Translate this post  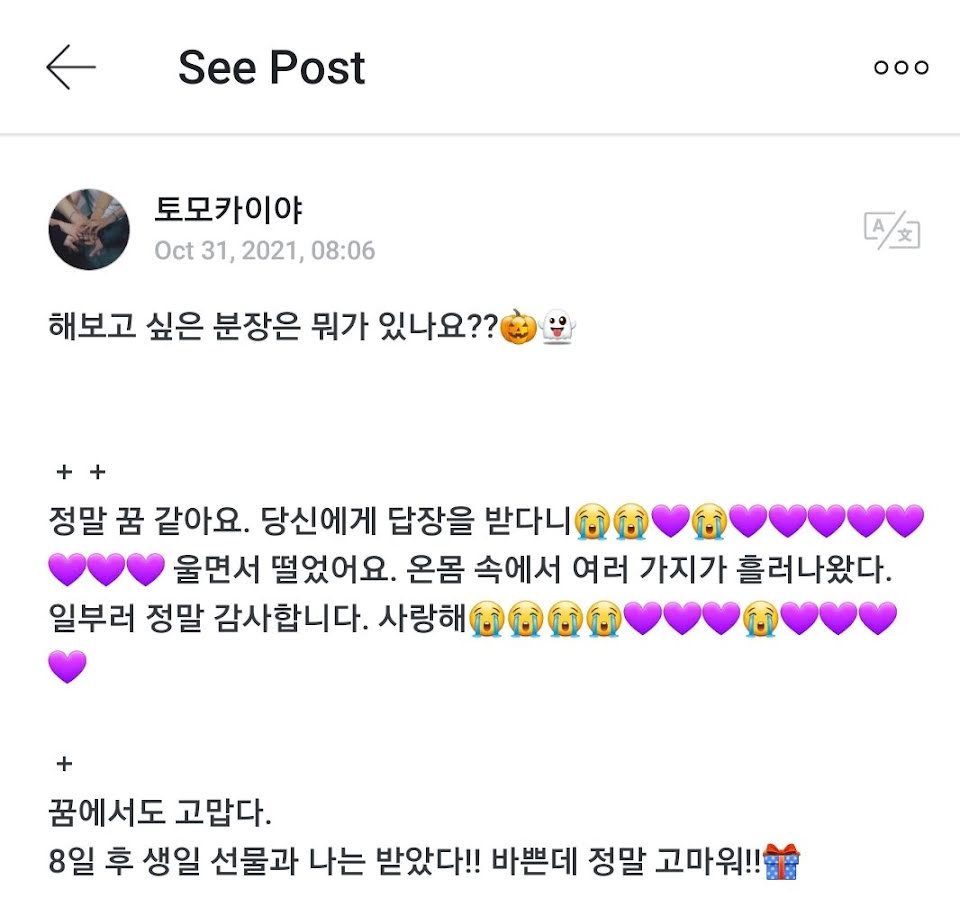pos(891,230)
